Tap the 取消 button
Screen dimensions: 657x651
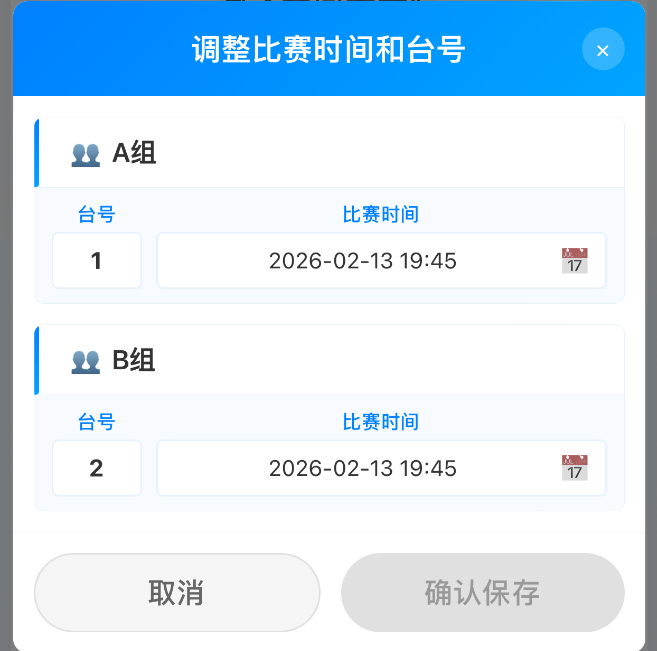(177, 592)
